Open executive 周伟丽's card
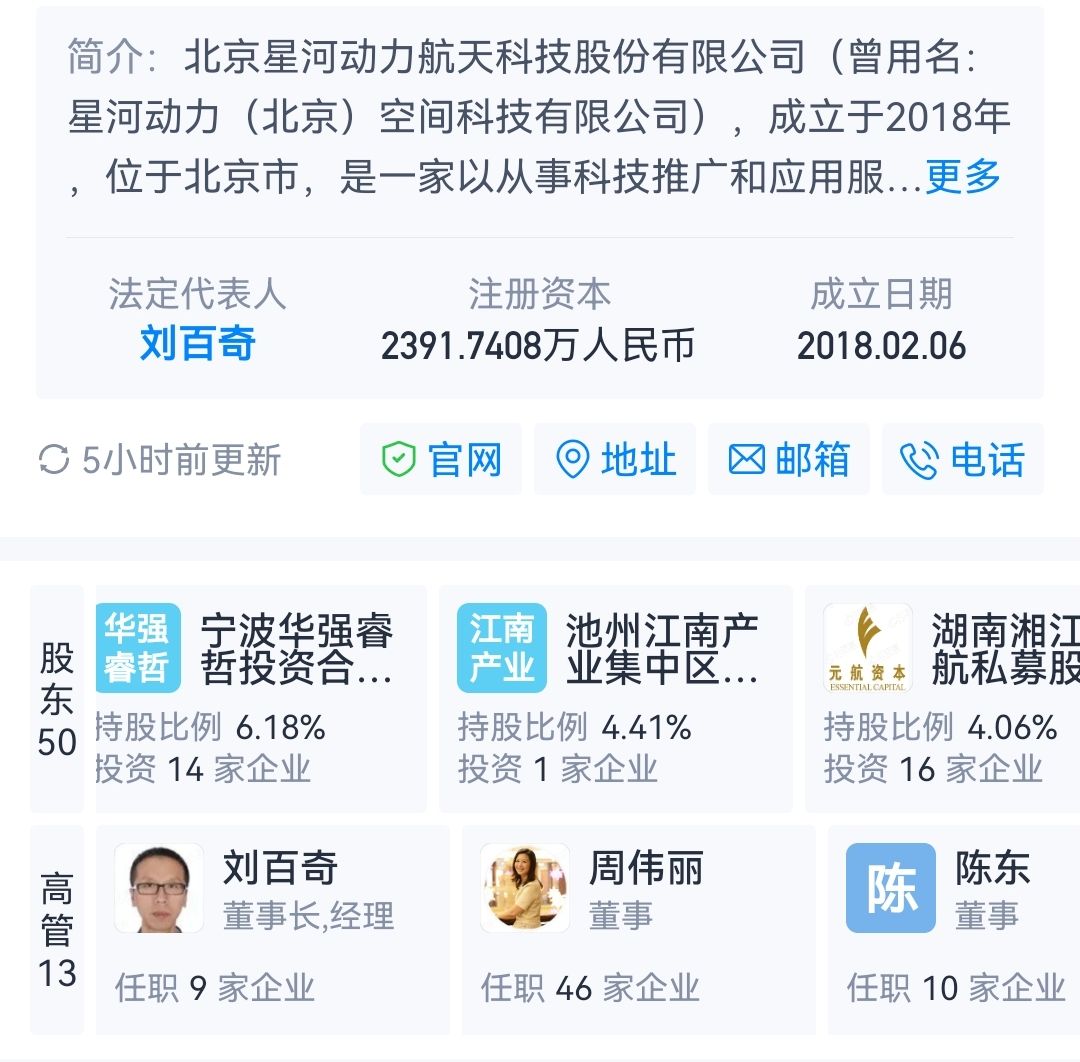 pos(638,929)
